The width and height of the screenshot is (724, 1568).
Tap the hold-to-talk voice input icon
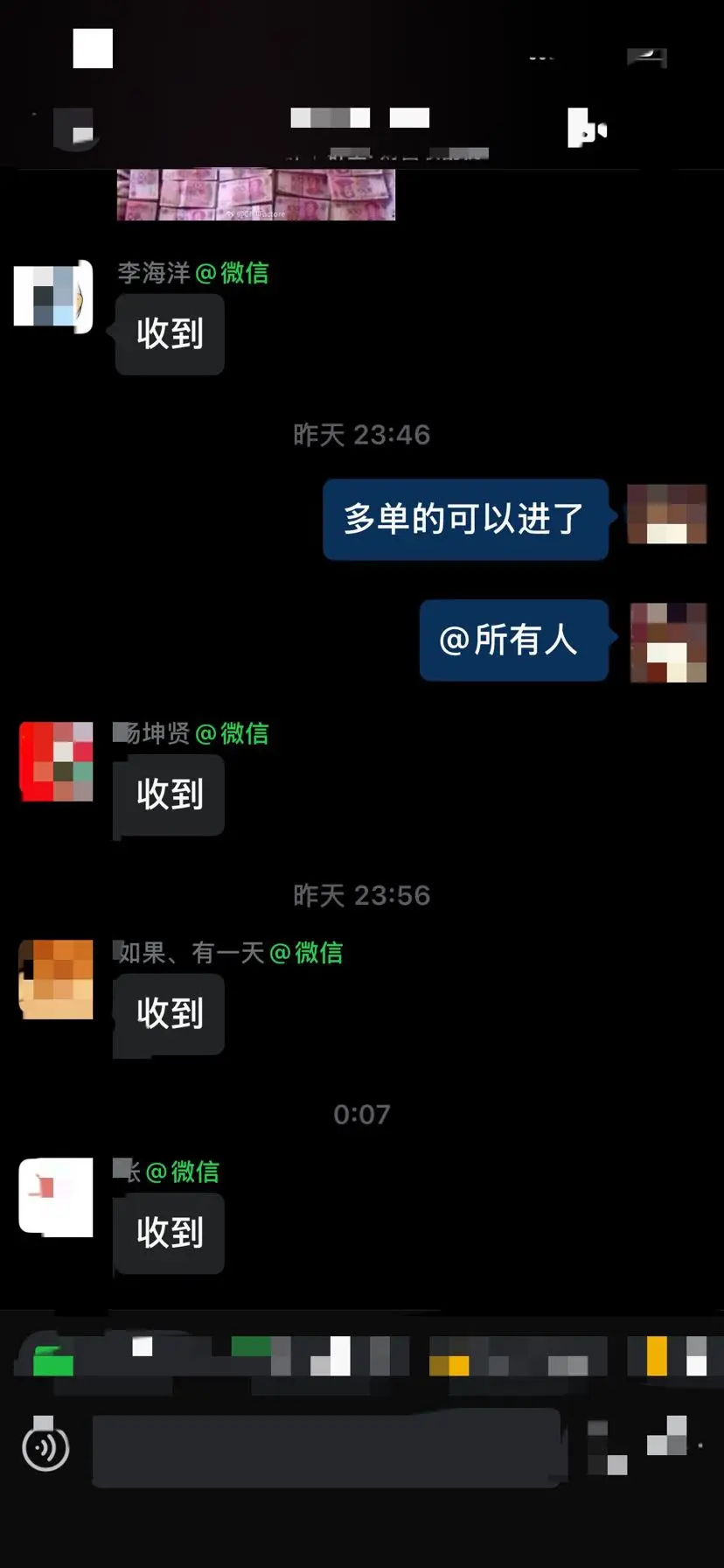tap(45, 1449)
